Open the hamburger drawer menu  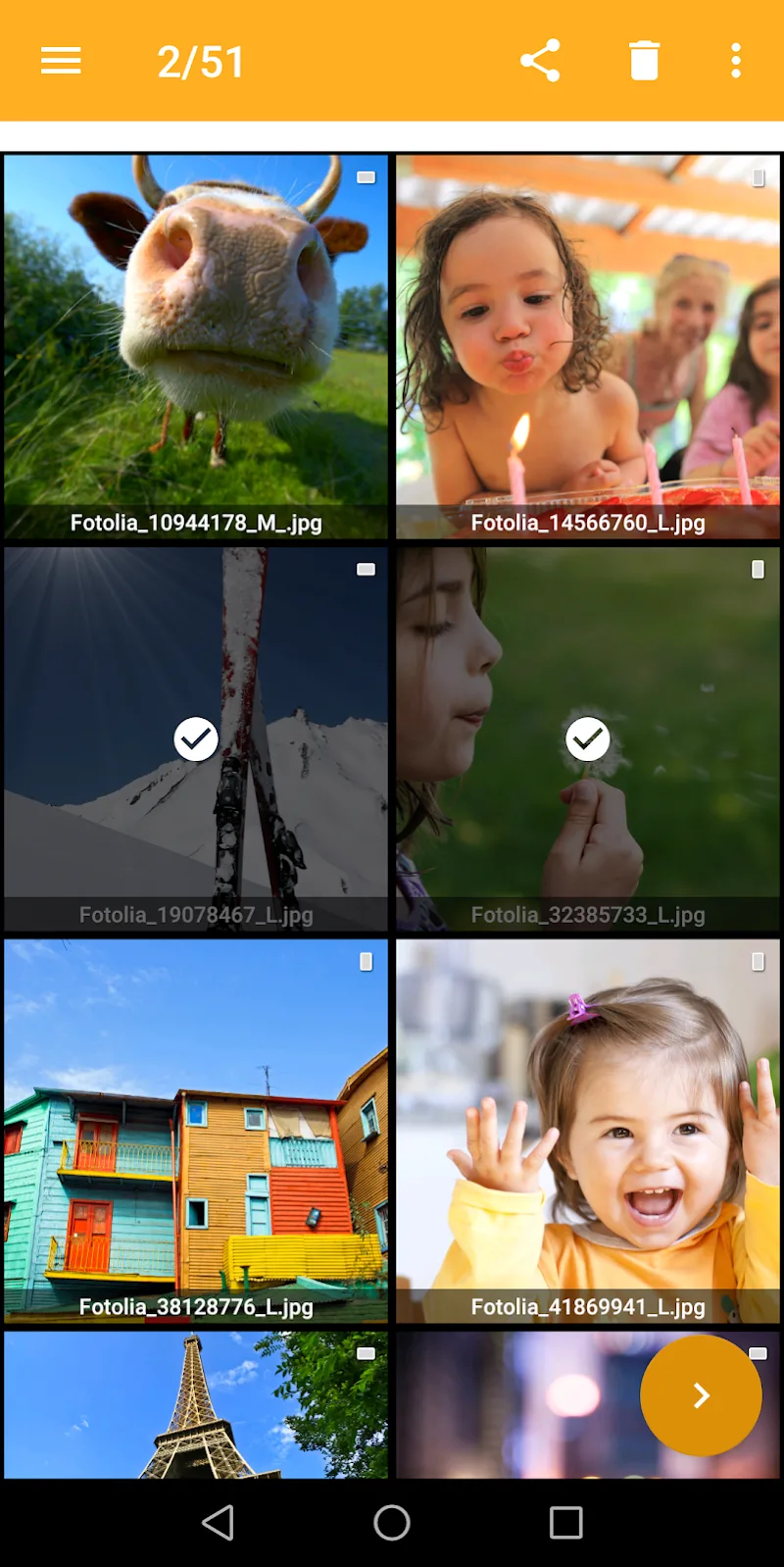click(x=61, y=61)
